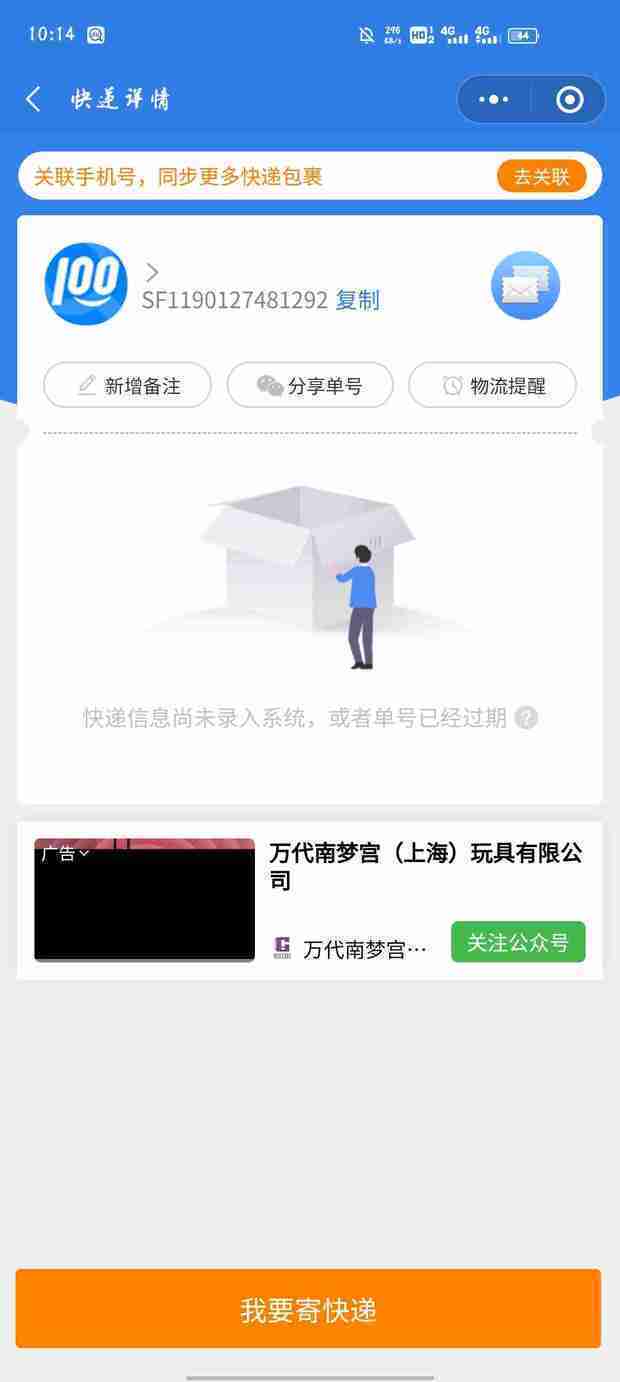Tap 我要寄快递 to send a package
Viewport: 620px width, 1382px height.
click(x=308, y=1309)
